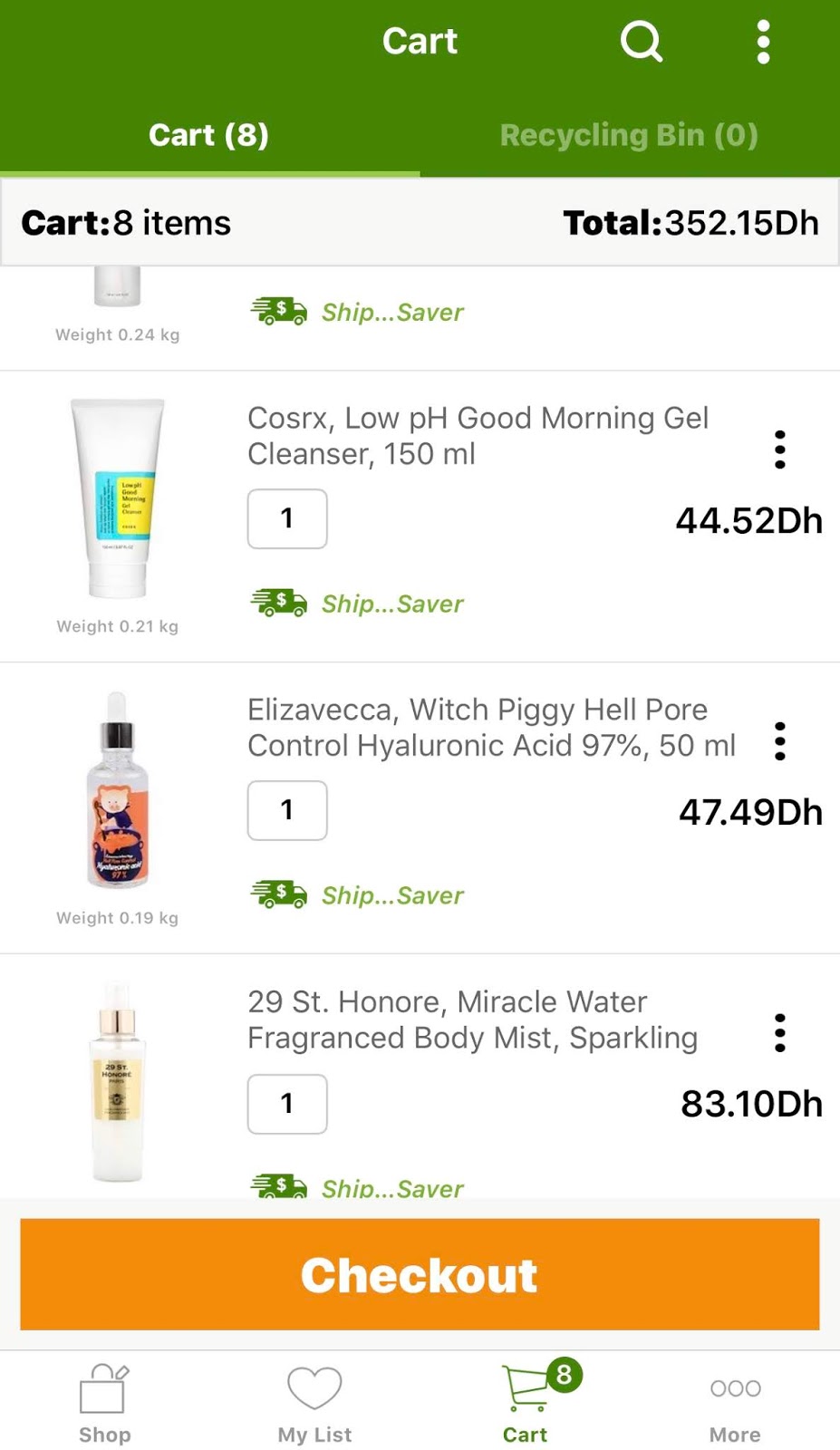Open the search icon in the header
The image size is (840, 1450).
click(641, 42)
